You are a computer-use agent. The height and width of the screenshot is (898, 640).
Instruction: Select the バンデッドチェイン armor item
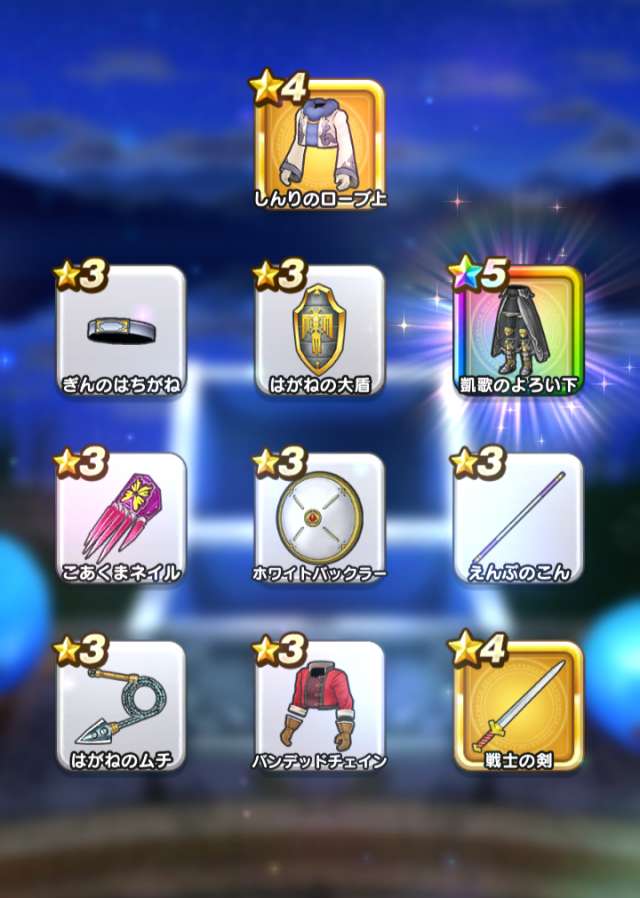point(320,707)
